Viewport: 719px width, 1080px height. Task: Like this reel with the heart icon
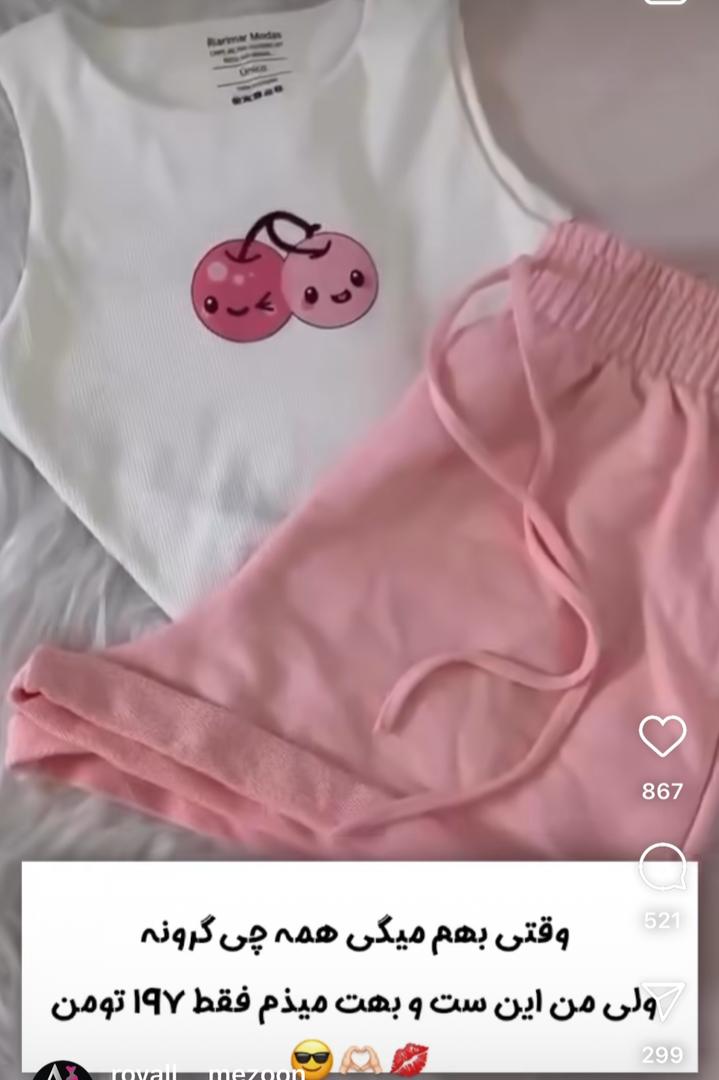(x=662, y=737)
